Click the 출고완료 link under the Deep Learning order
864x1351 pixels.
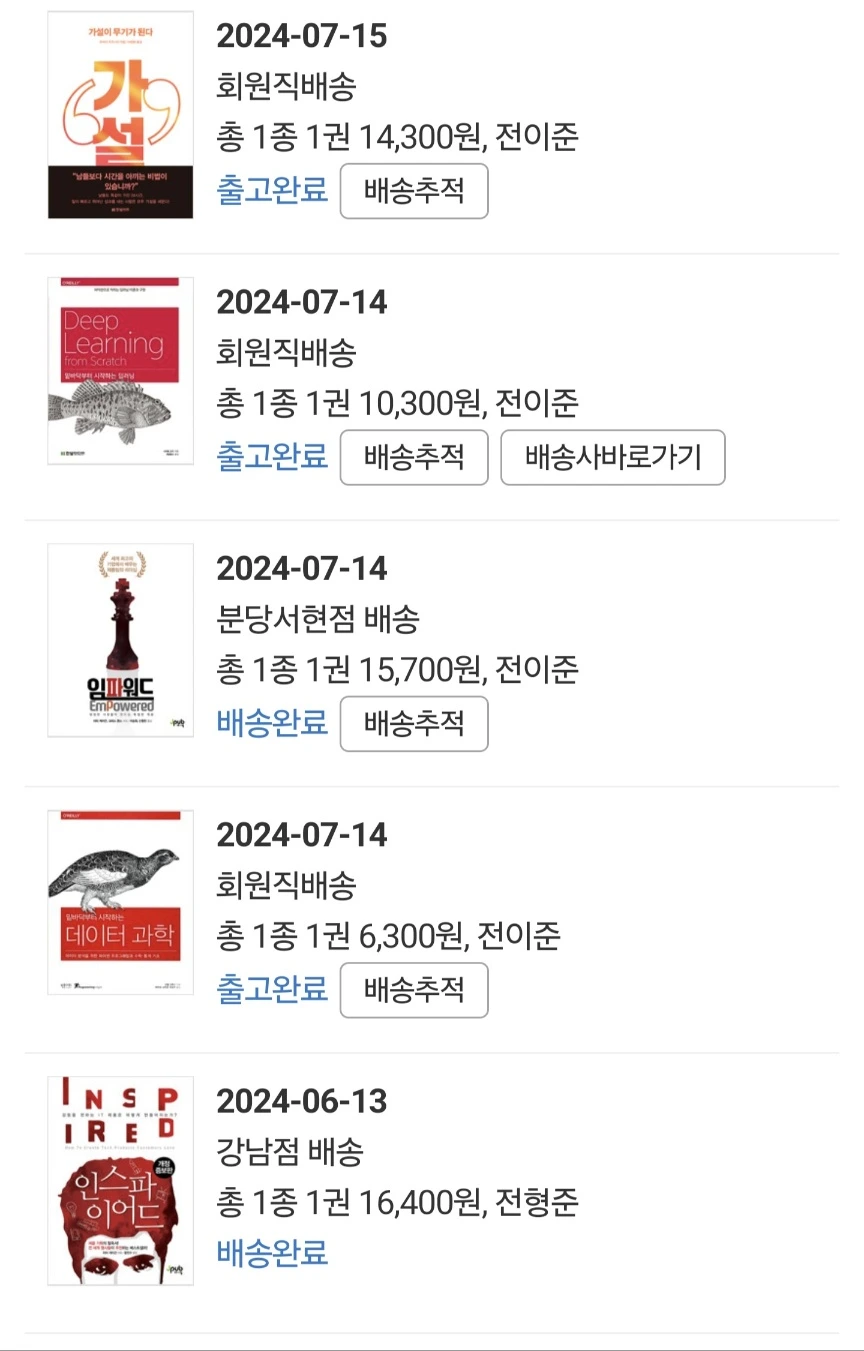(272, 458)
